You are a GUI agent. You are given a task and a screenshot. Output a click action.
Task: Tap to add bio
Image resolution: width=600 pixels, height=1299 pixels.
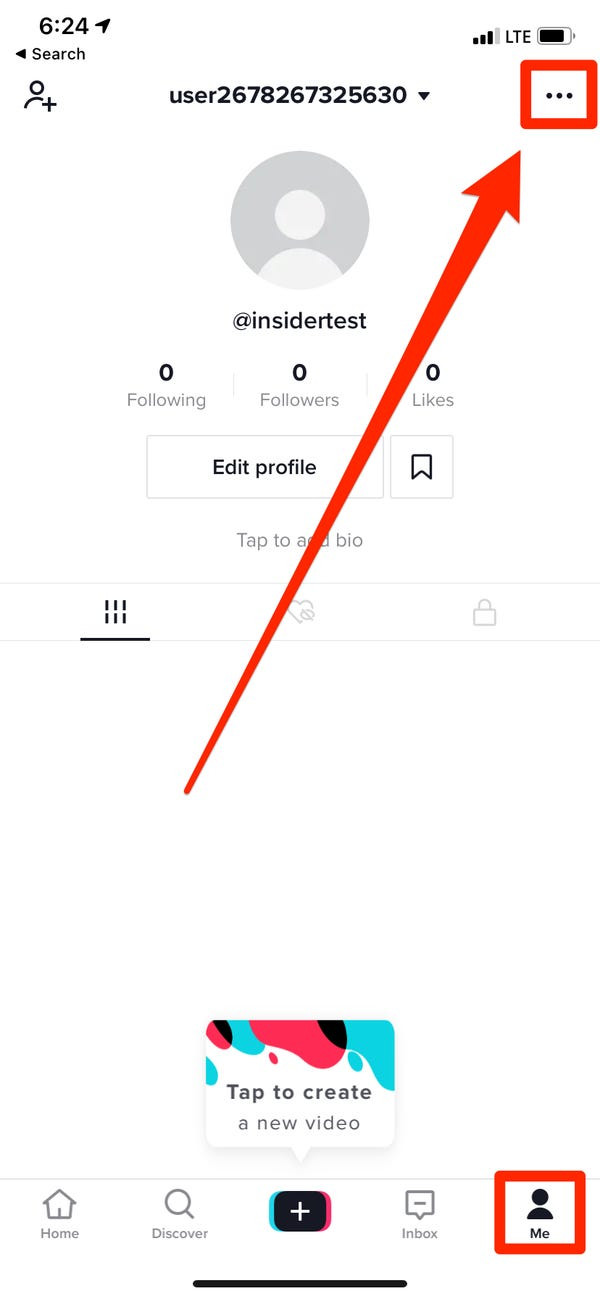299,540
